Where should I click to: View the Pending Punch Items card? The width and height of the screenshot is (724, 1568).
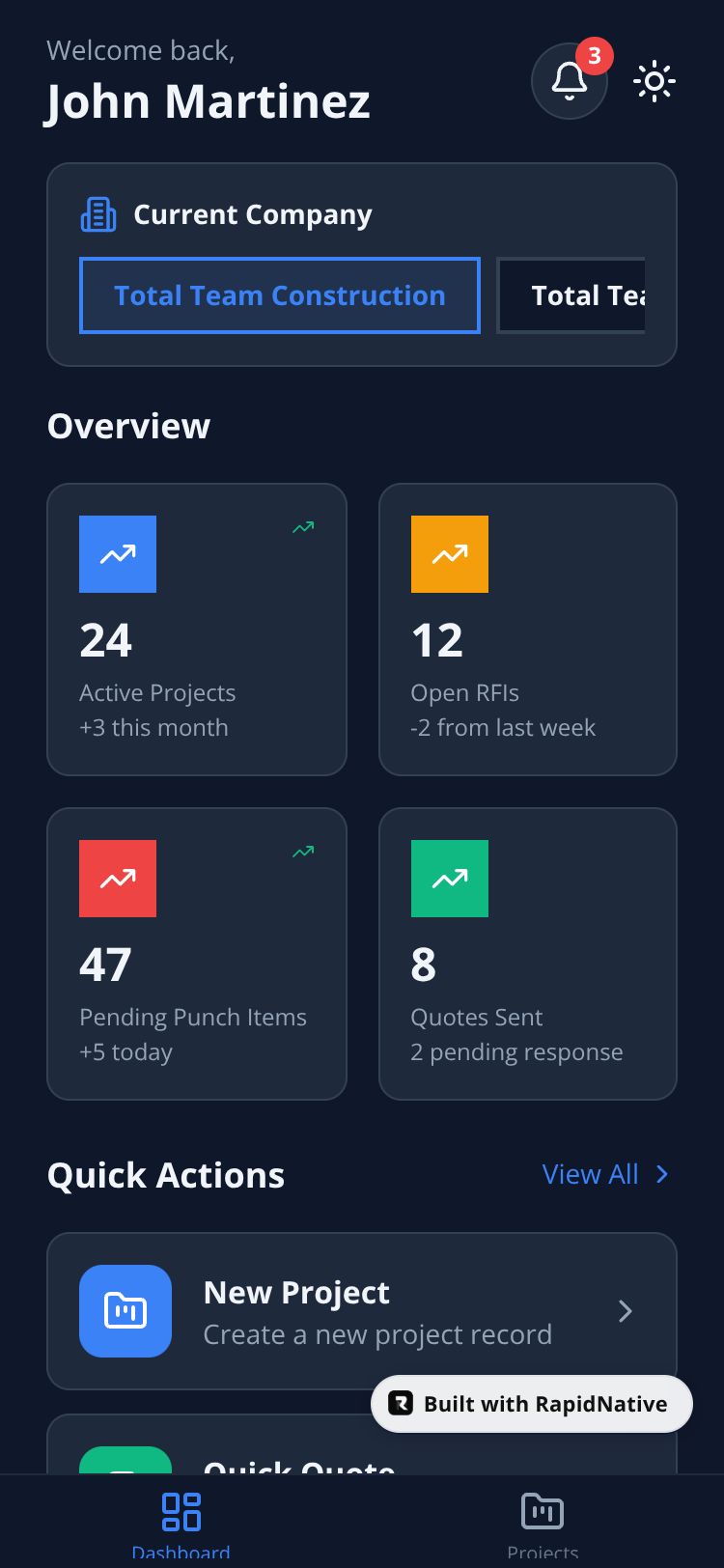[x=197, y=954]
